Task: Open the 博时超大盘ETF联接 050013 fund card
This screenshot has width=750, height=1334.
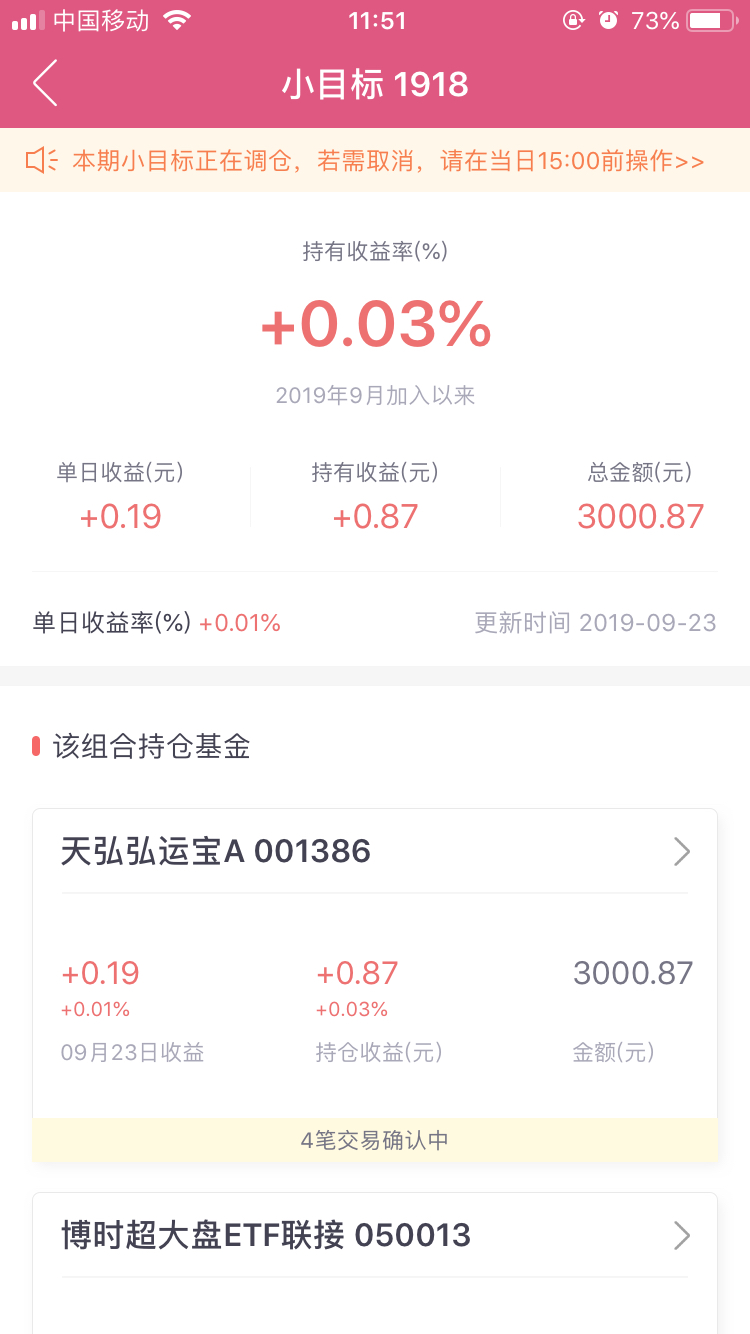Action: tap(375, 1263)
